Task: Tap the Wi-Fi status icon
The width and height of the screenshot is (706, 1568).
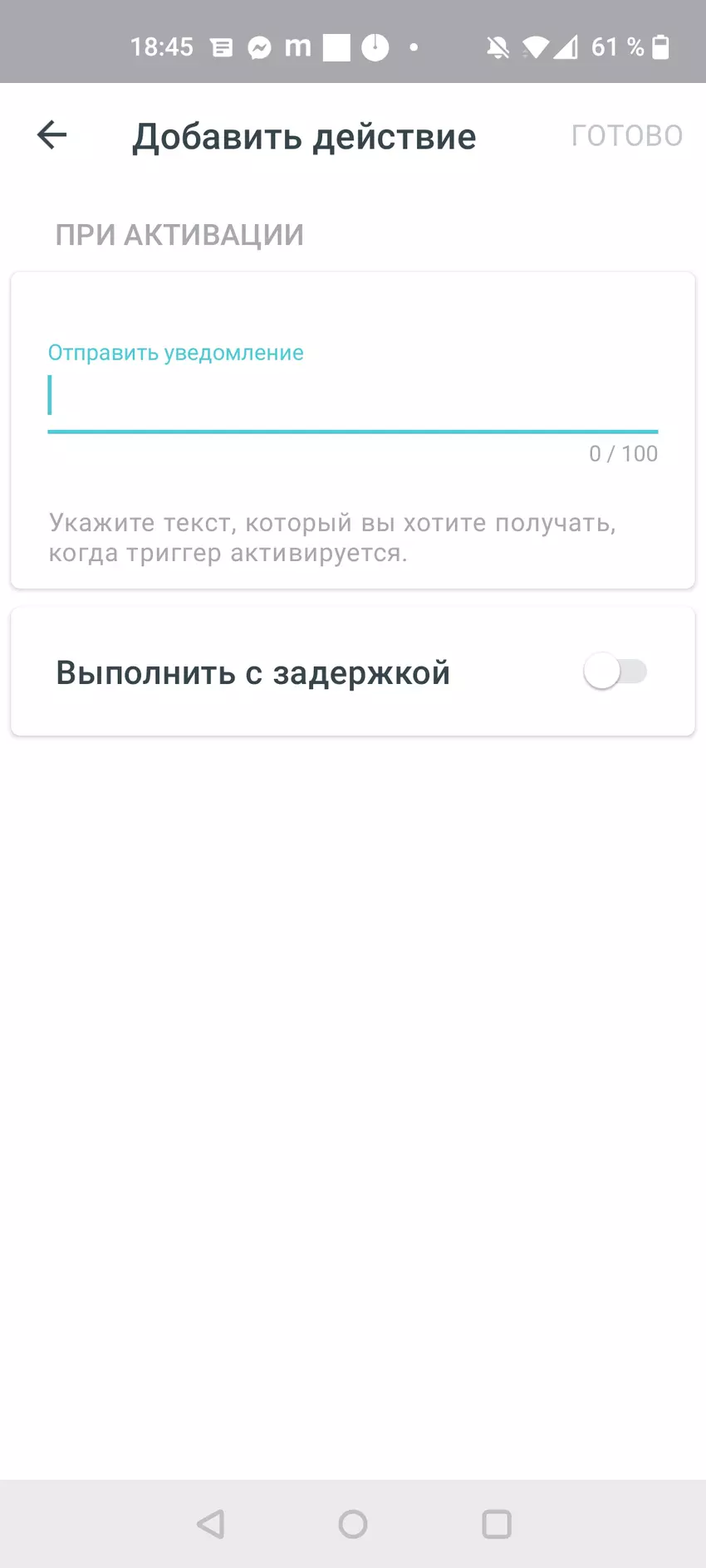Action: click(536, 46)
